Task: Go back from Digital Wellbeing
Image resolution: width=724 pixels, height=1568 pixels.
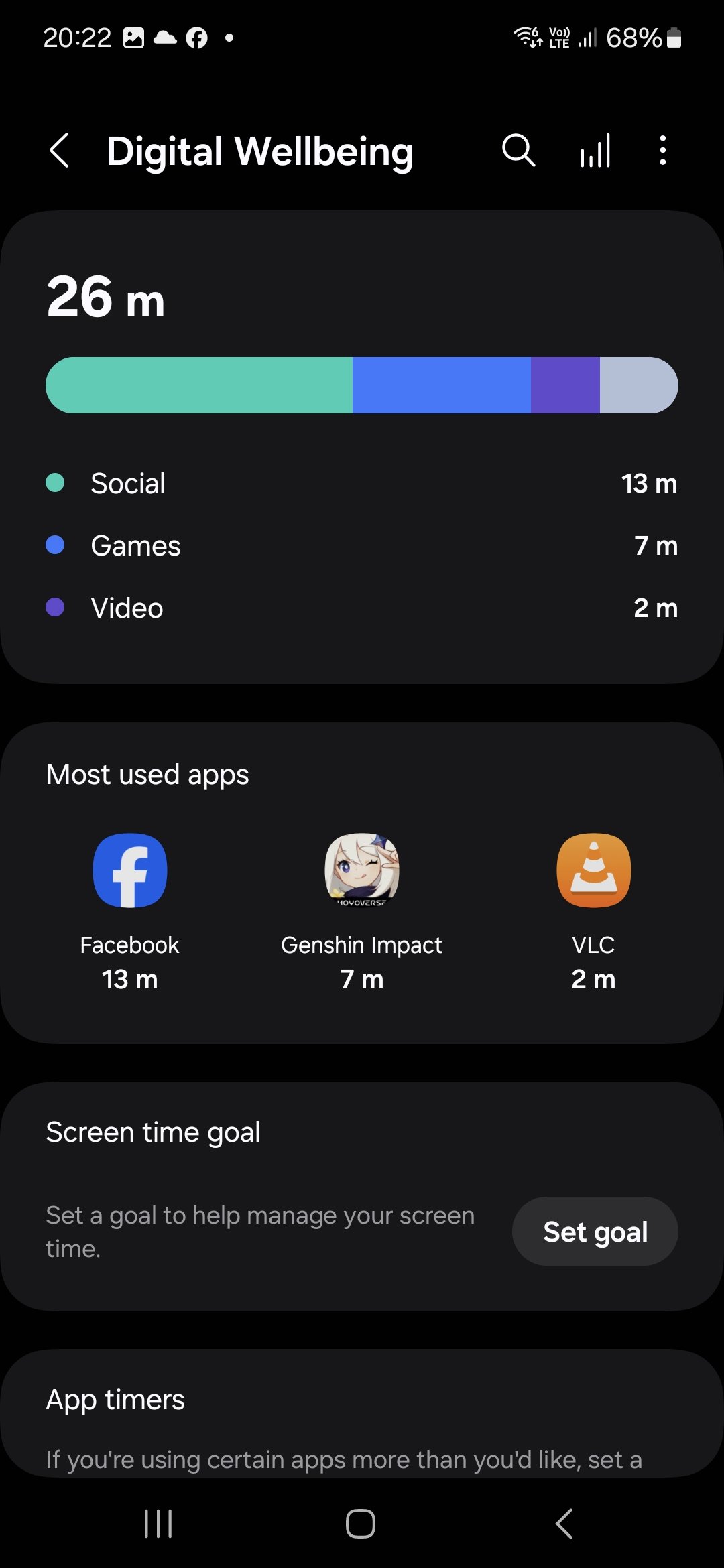Action: click(x=60, y=150)
